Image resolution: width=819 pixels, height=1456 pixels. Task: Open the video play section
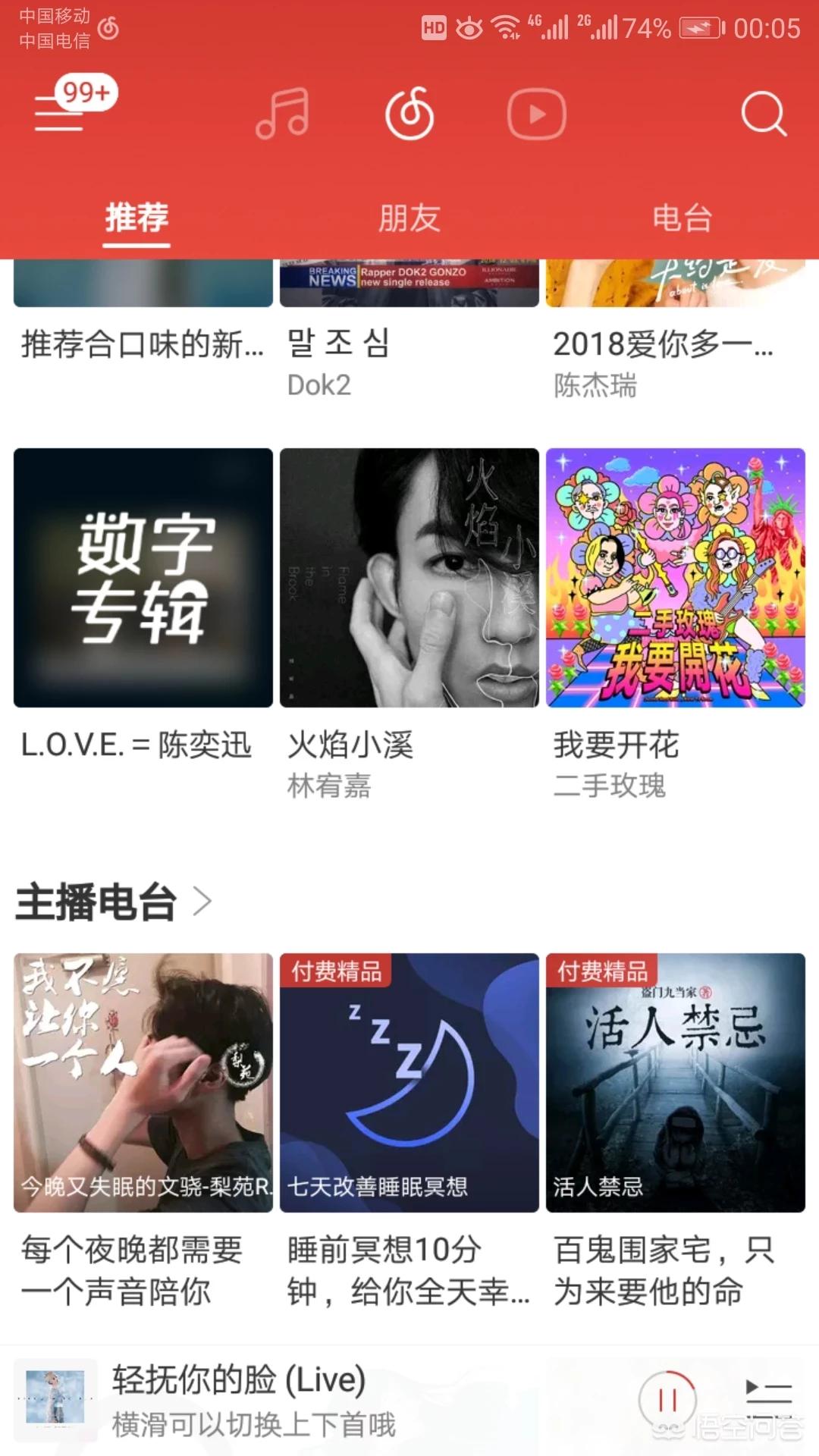coord(537,114)
